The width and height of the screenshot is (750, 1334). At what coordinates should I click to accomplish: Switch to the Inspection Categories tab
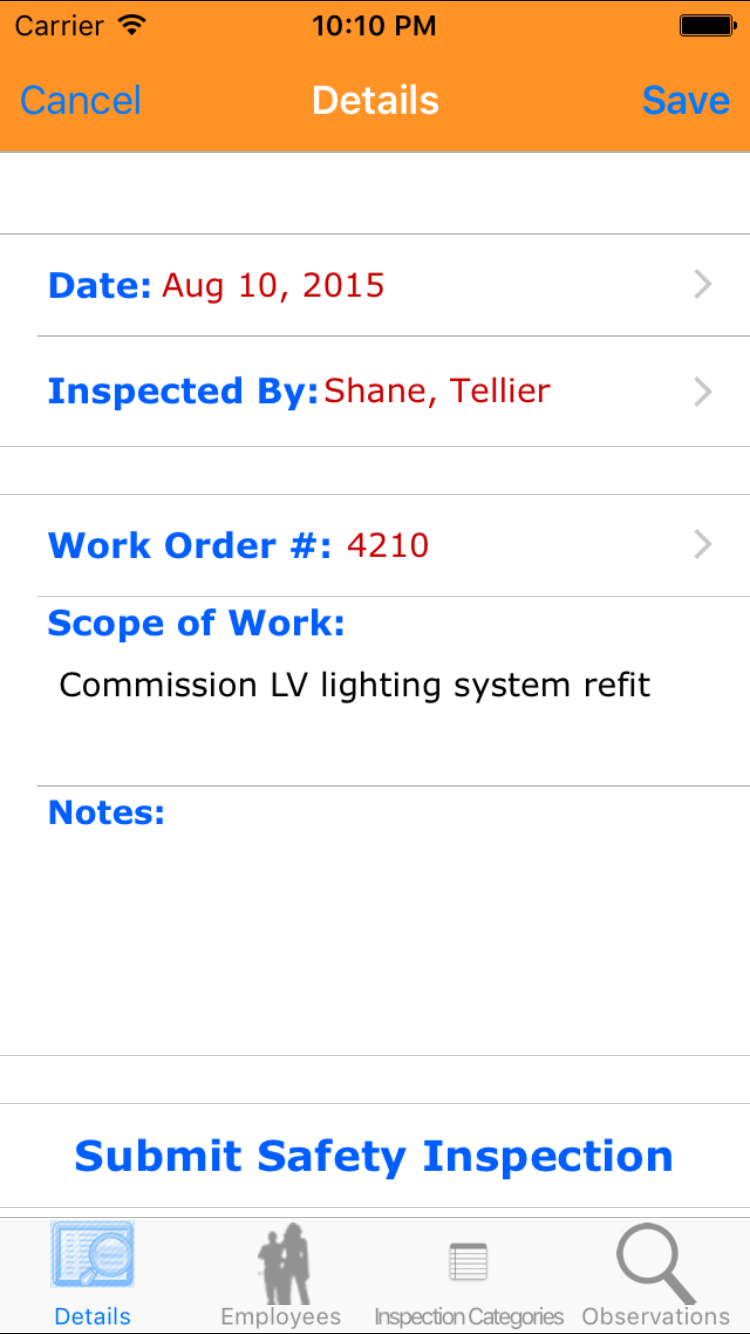point(468,1275)
